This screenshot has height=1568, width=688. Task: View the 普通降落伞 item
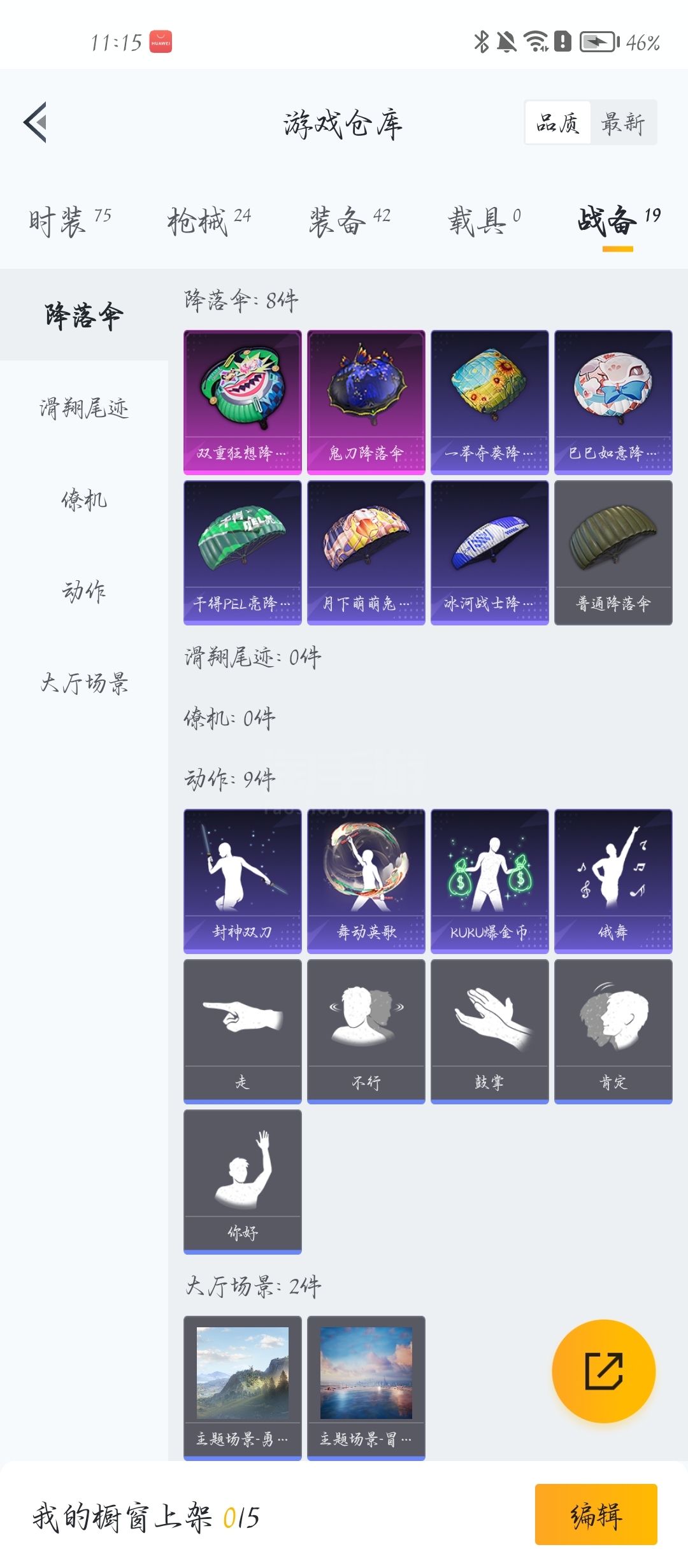coord(613,552)
